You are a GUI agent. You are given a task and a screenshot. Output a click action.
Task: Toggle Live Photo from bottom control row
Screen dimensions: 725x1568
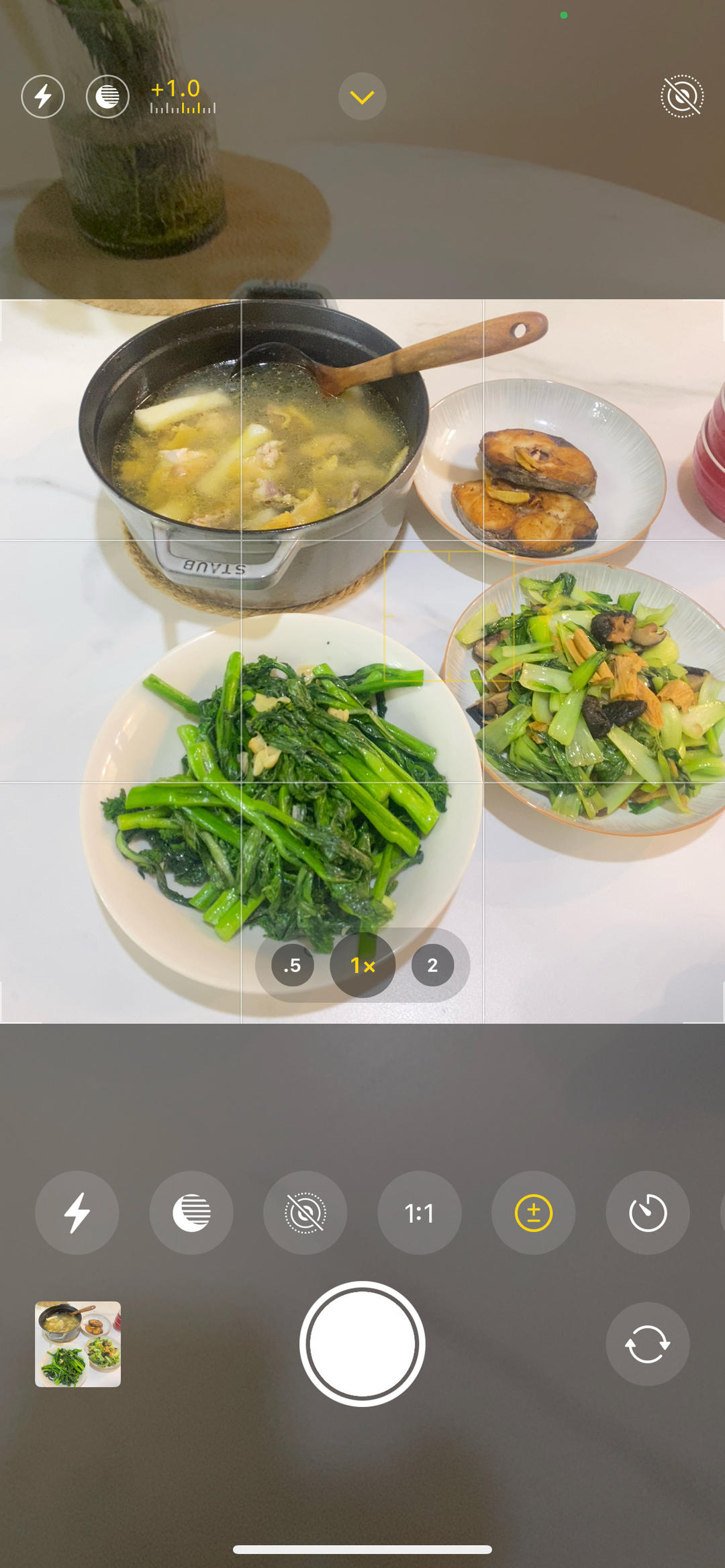(305, 1212)
